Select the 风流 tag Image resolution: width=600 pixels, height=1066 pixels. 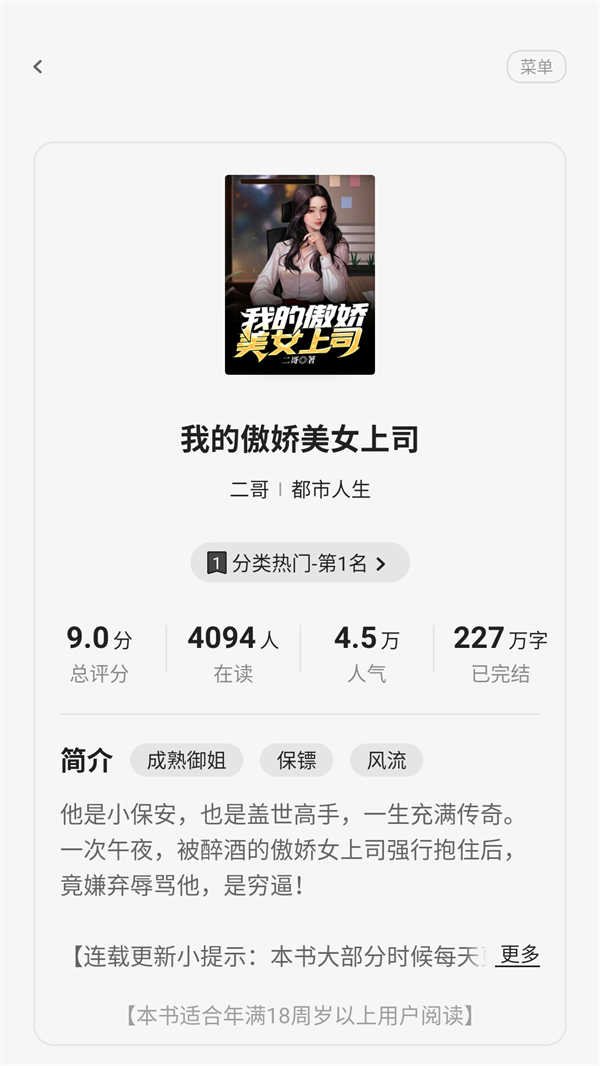pyautogui.click(x=386, y=760)
